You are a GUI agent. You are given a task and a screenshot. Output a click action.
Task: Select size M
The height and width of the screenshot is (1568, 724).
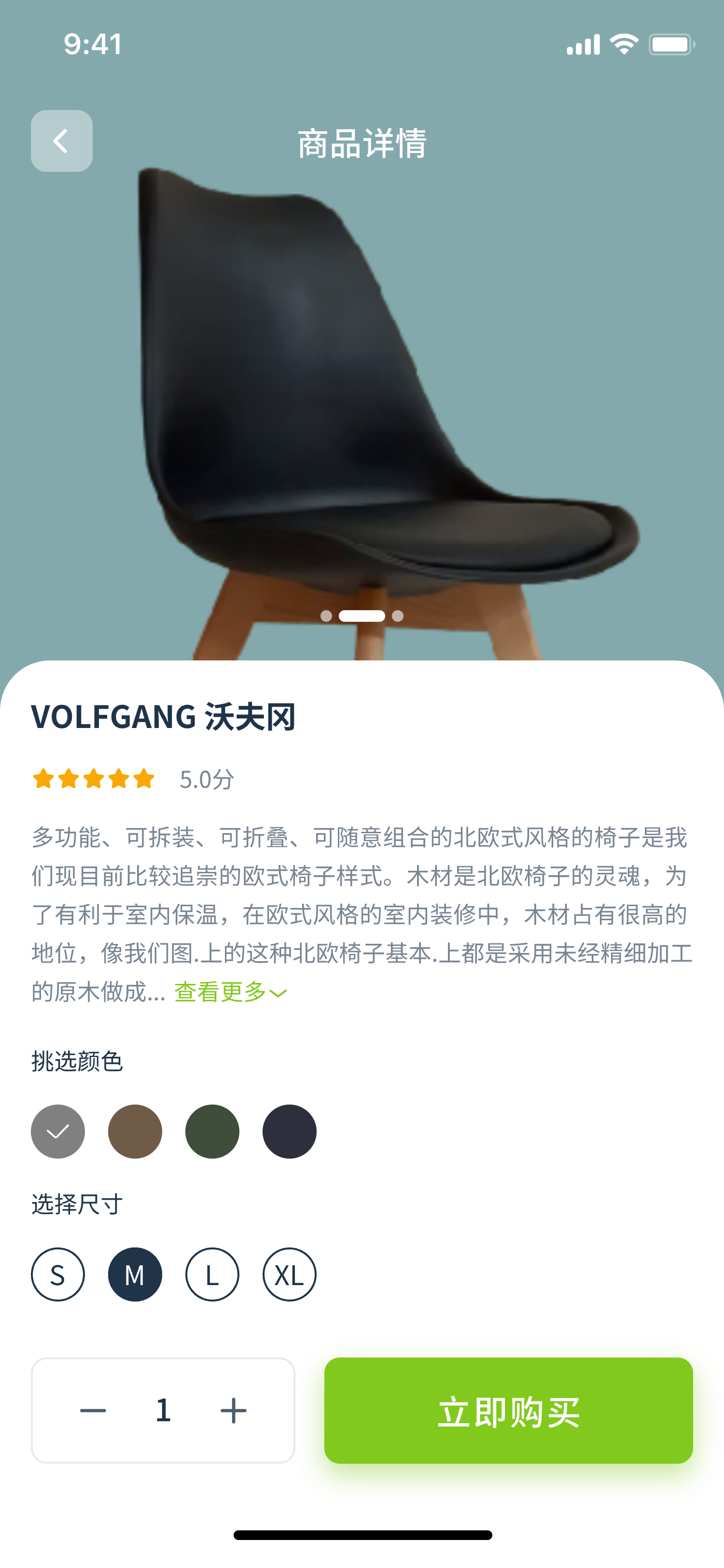point(135,1274)
